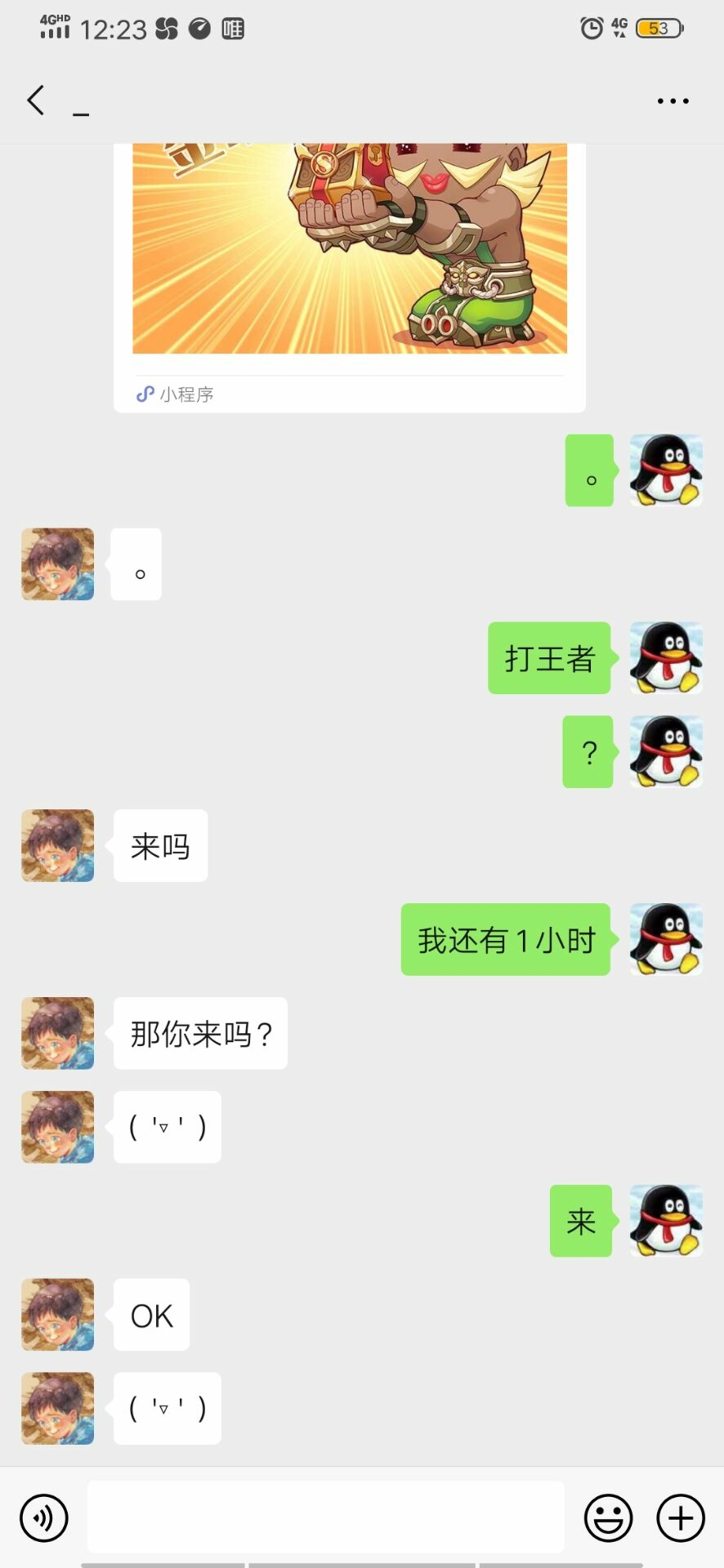Tap the 那你来吗？ message bubble
Screen dimensions: 724x1568
(200, 1033)
